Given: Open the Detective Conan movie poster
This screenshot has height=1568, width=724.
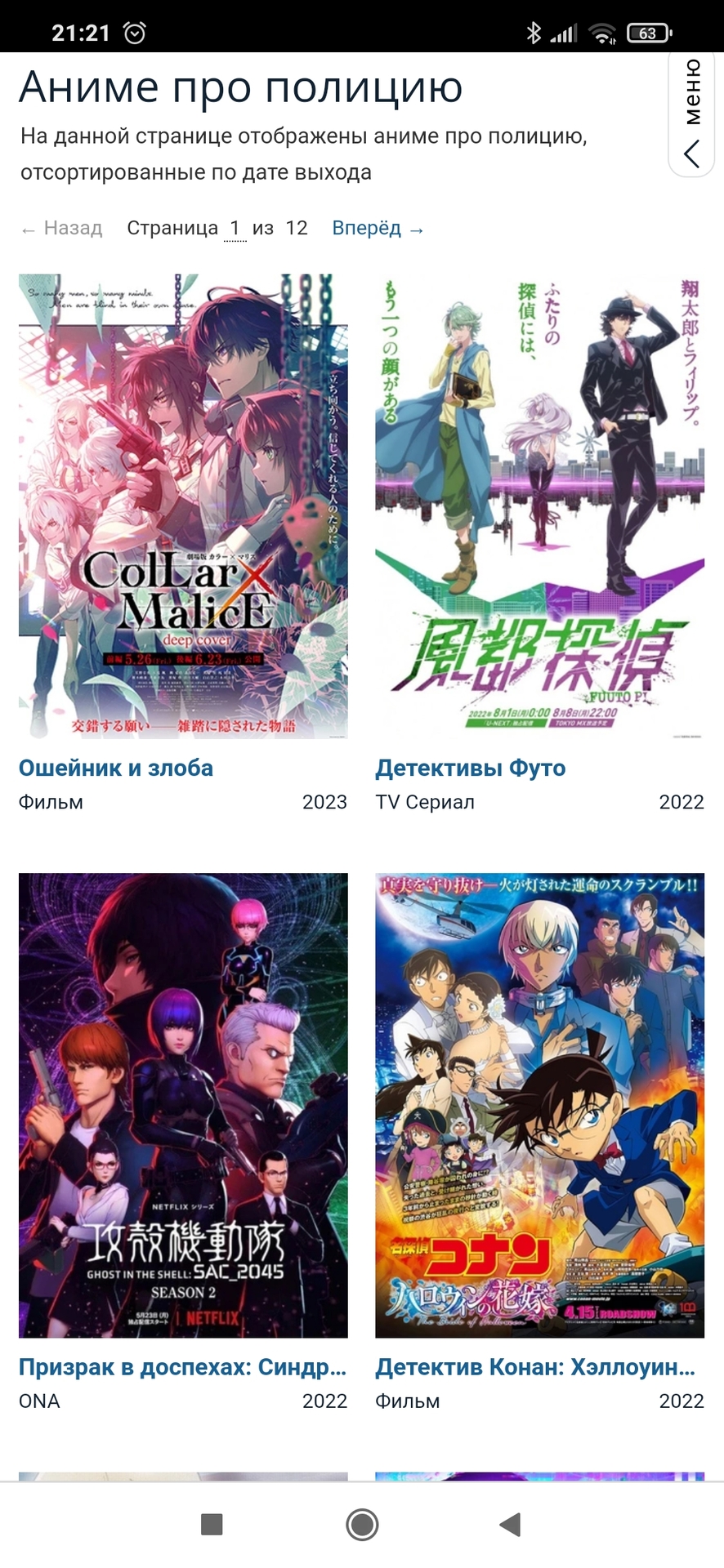Looking at the screenshot, I should (x=539, y=1105).
